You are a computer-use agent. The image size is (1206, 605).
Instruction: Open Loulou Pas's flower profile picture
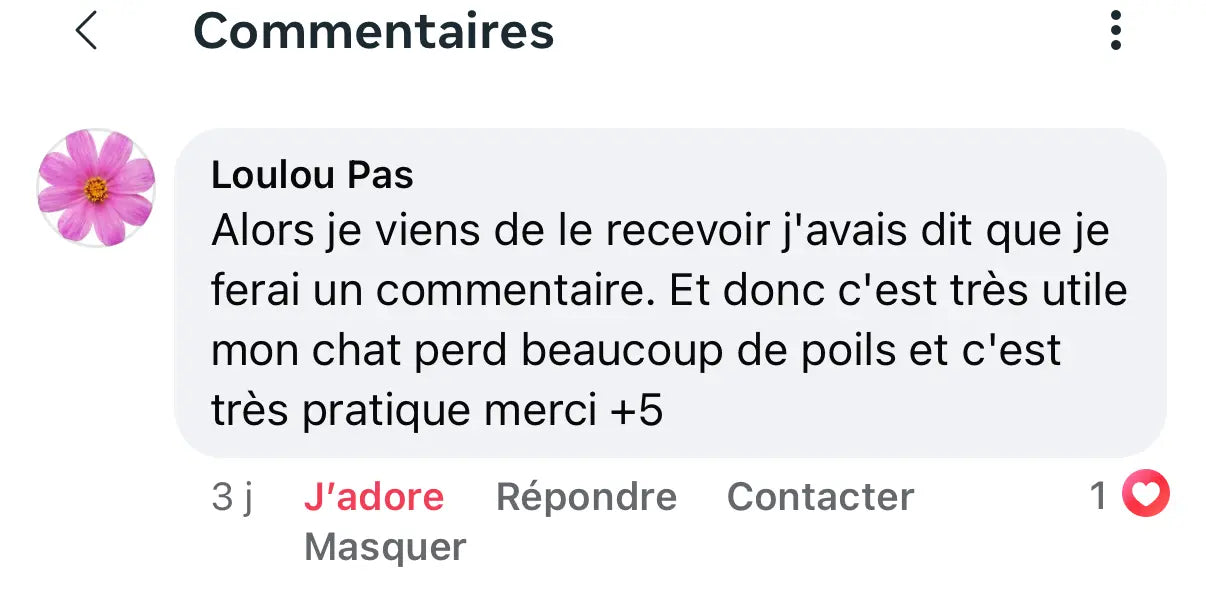[x=96, y=187]
